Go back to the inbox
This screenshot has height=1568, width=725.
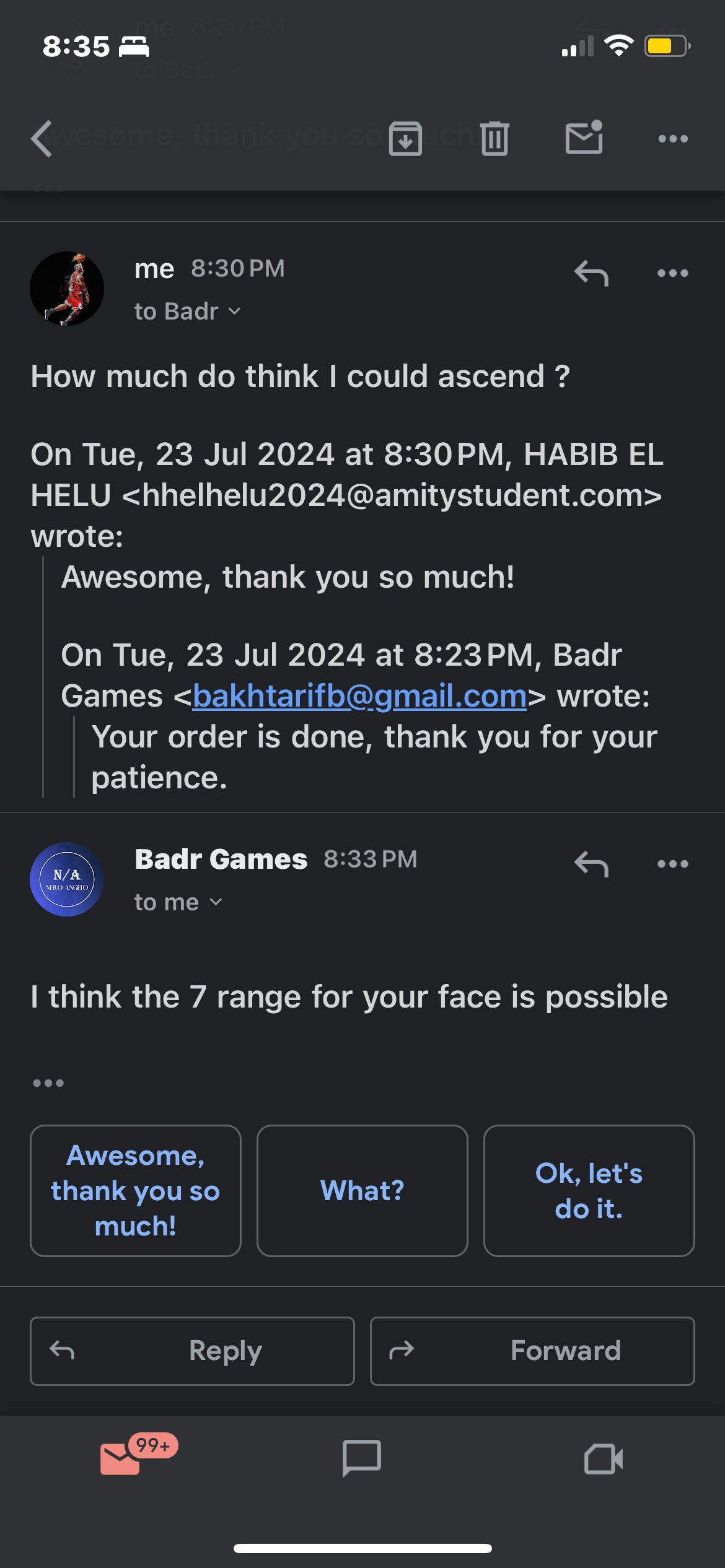42,139
